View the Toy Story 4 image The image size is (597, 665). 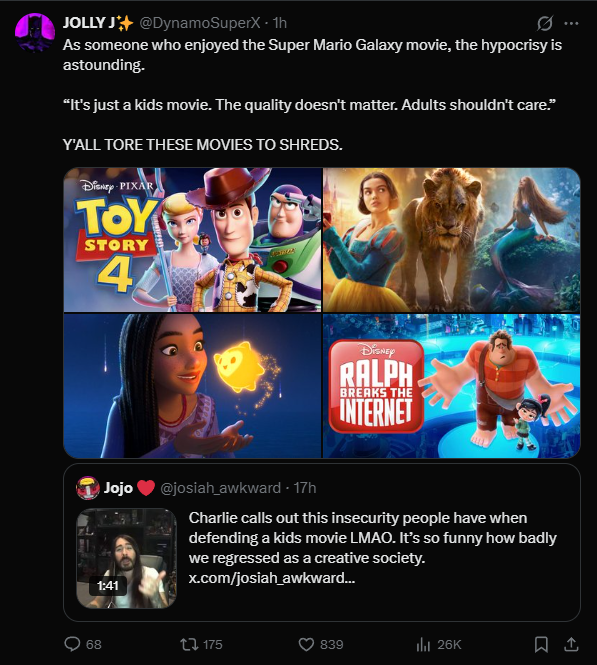192,240
